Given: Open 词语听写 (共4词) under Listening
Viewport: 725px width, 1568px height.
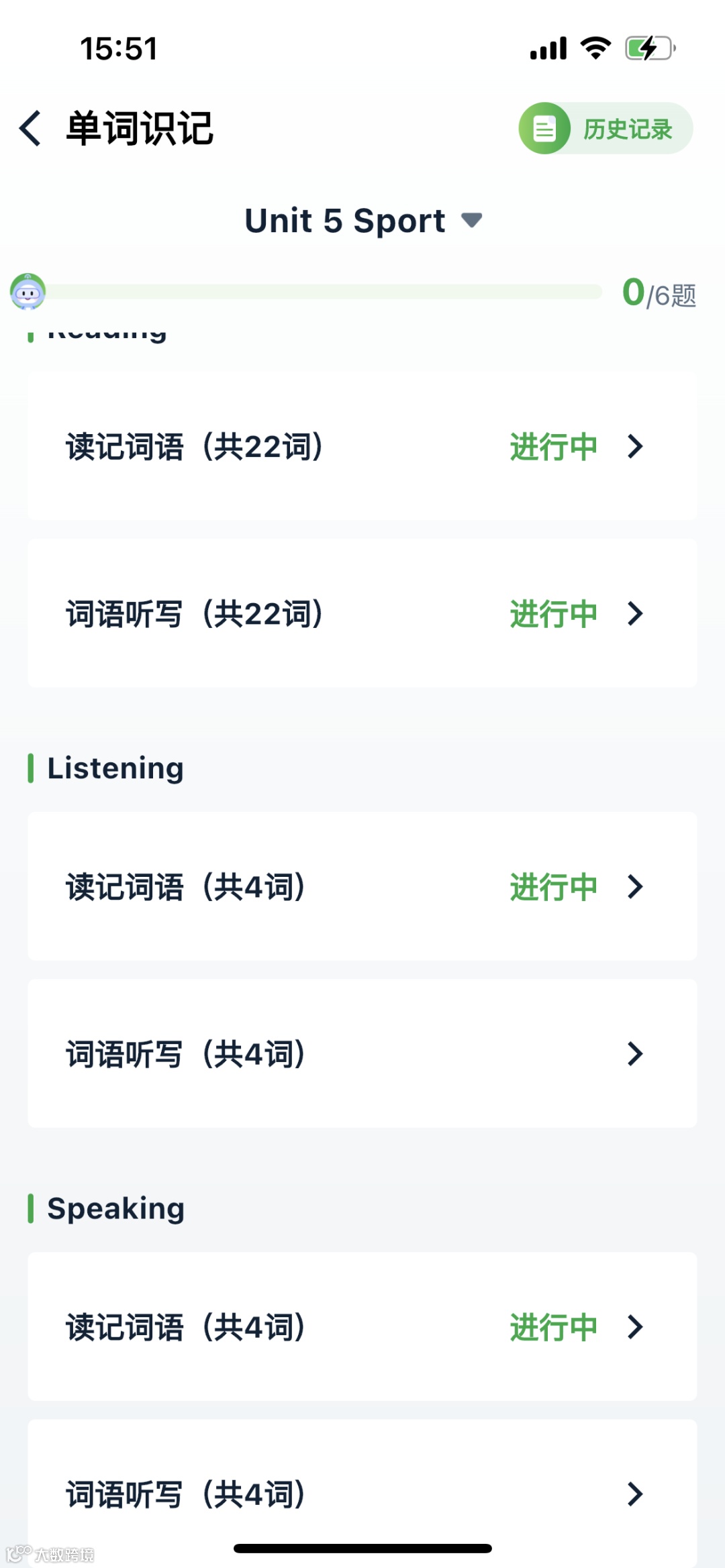Looking at the screenshot, I should (362, 1053).
